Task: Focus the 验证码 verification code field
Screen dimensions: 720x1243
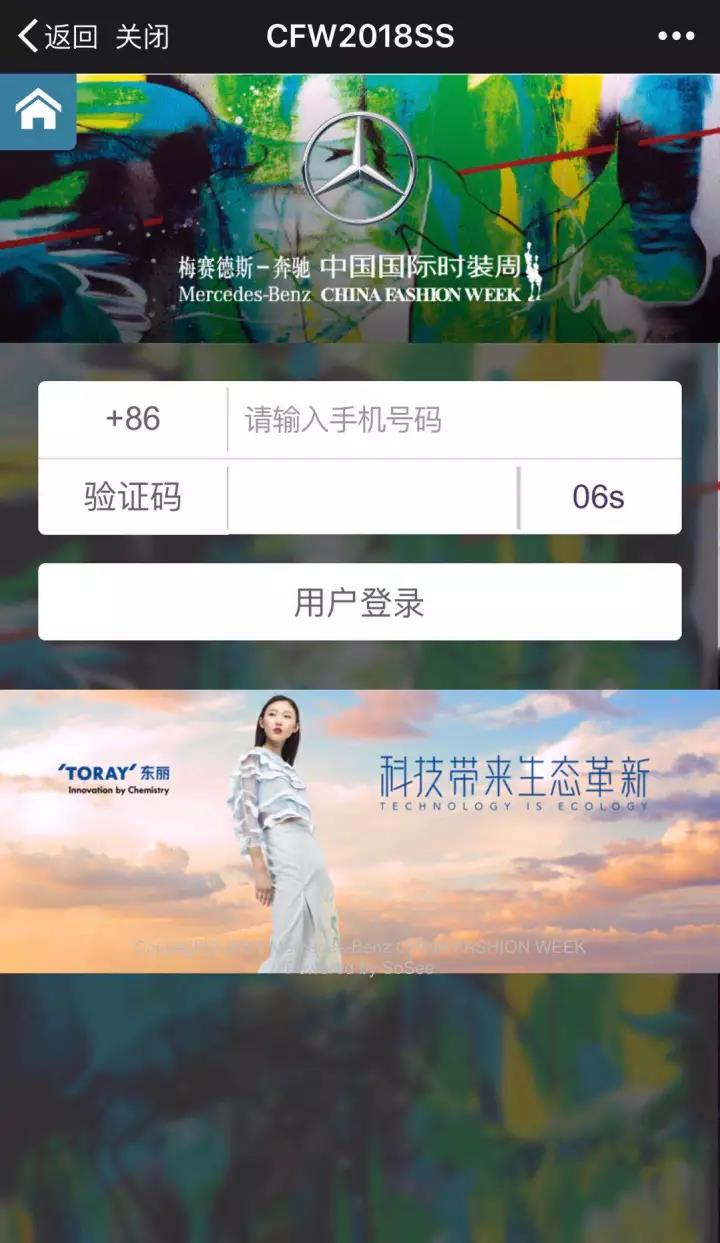Action: [372, 497]
